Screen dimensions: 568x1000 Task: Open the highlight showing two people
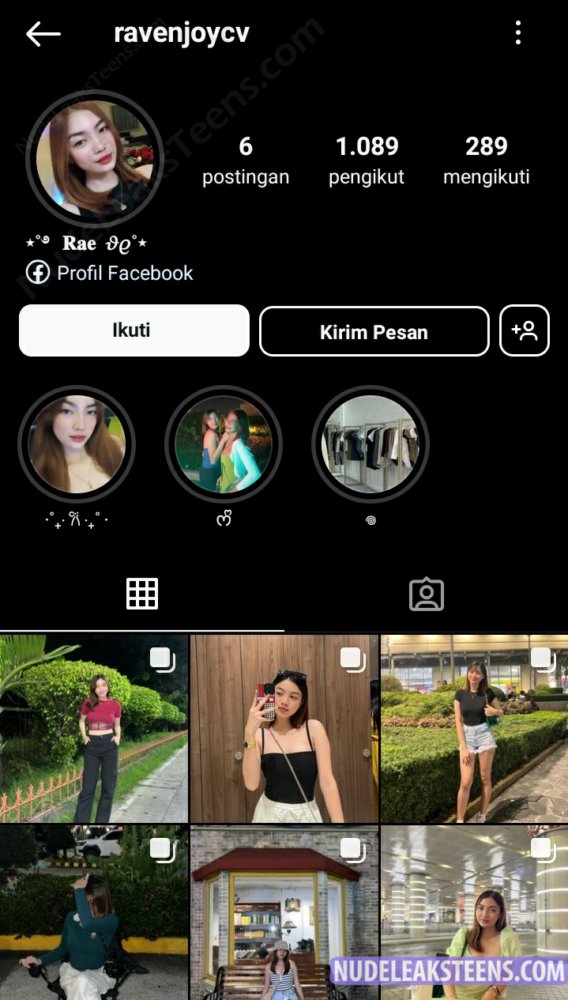[223, 445]
